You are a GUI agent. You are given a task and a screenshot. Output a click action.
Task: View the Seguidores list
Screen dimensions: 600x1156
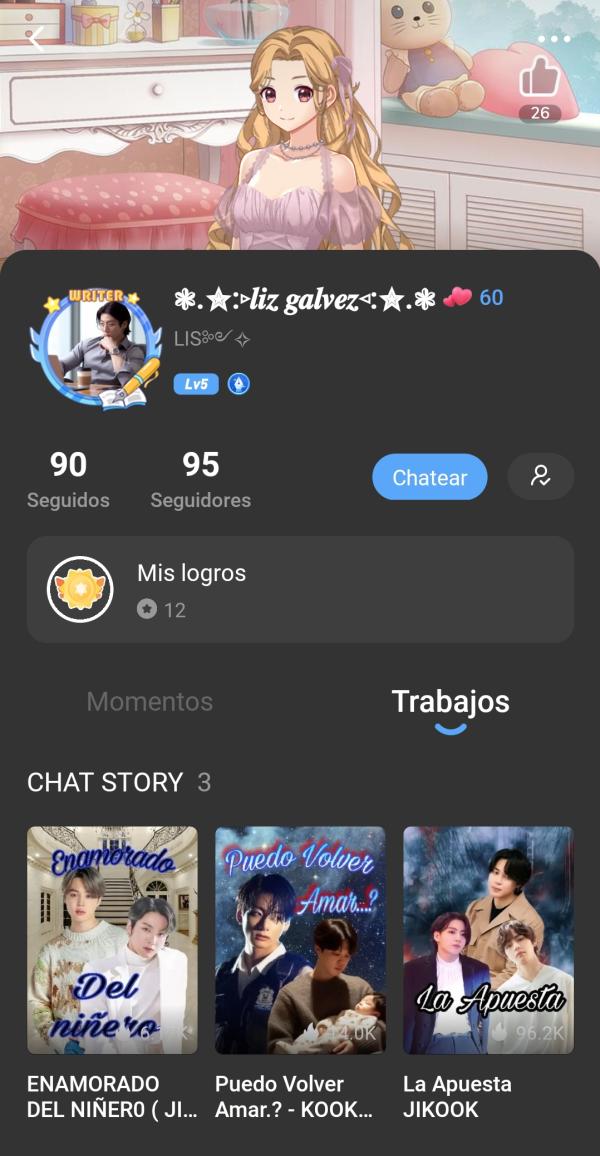pos(200,479)
